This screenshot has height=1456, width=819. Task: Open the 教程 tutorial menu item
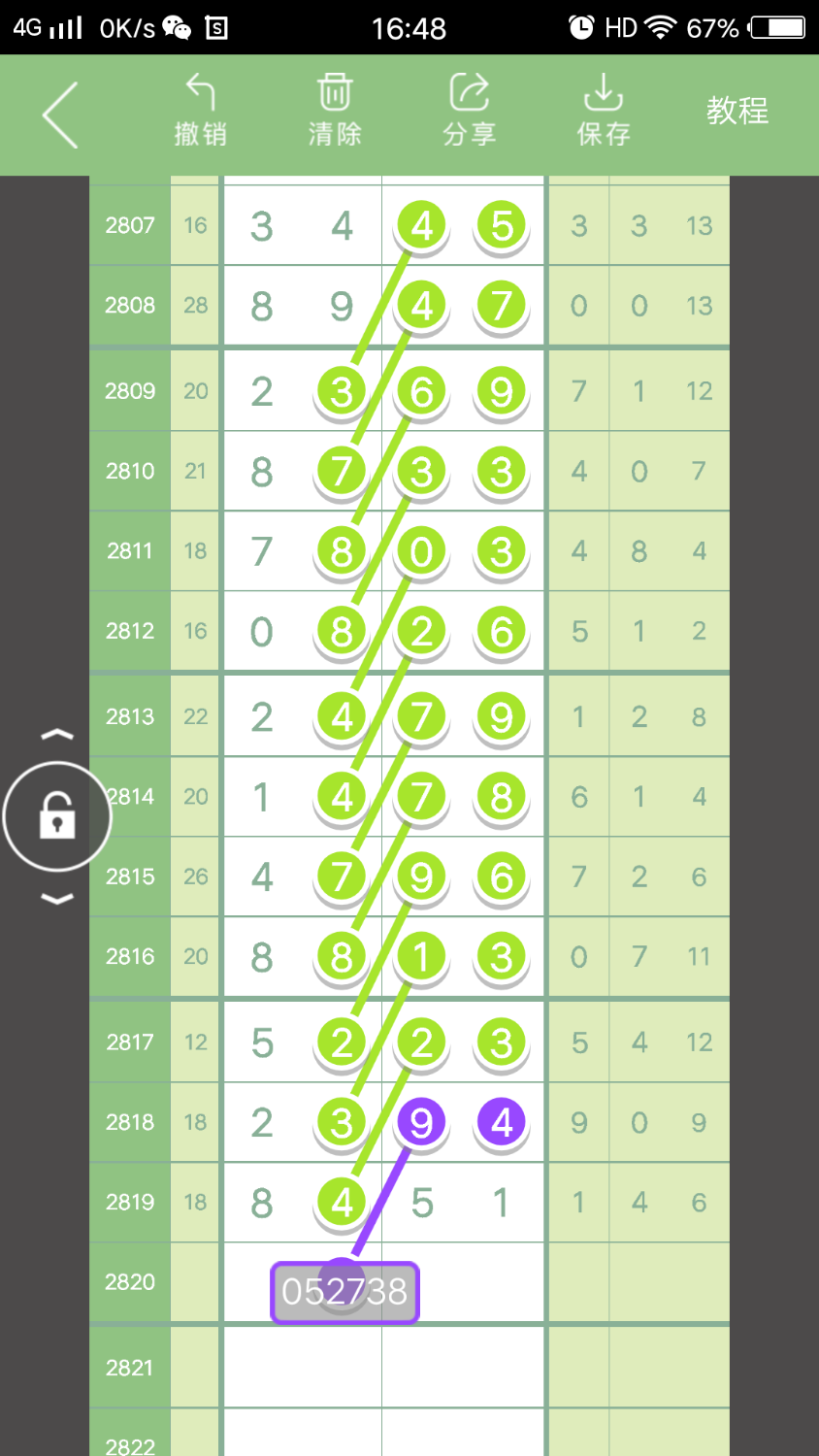tap(737, 111)
